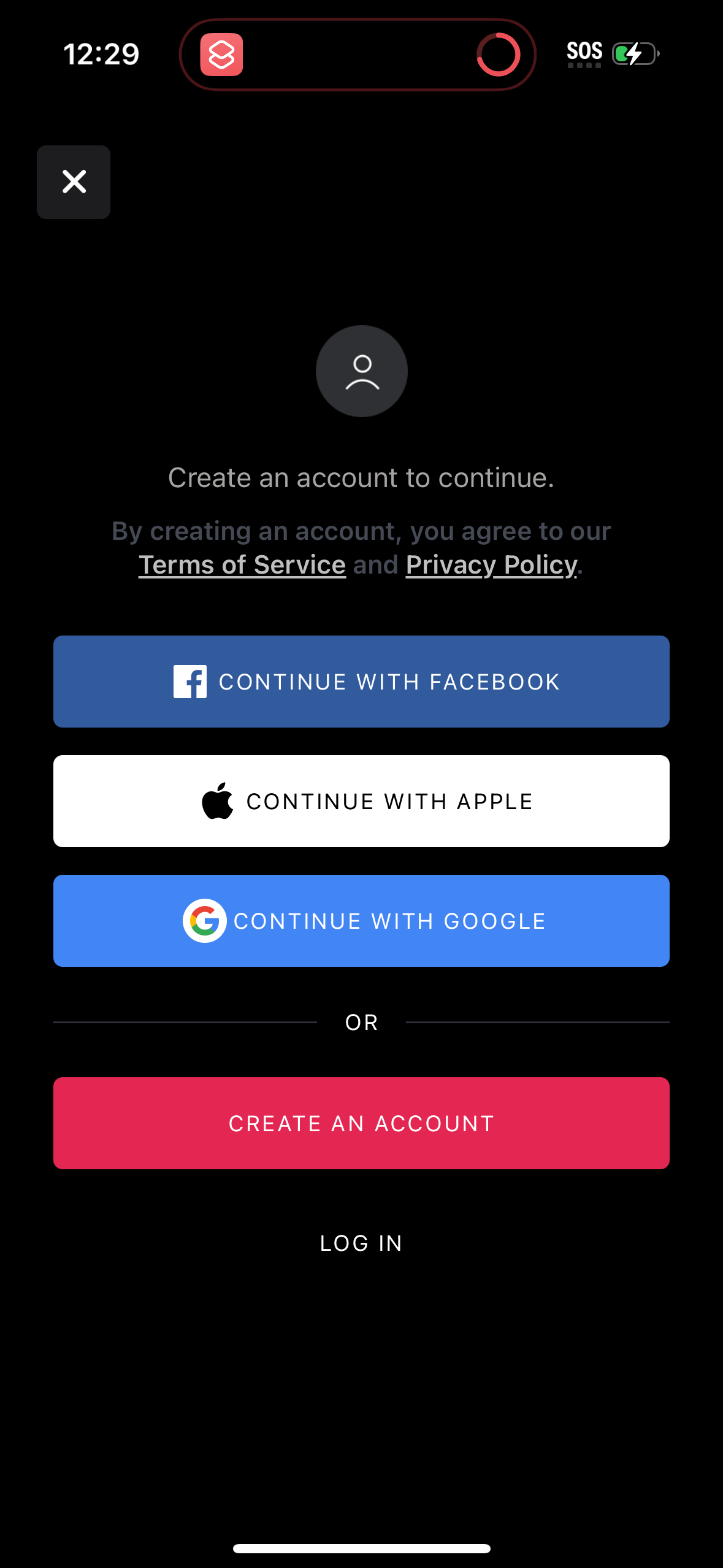
Task: Tap the OR divider text
Action: [x=361, y=1021]
